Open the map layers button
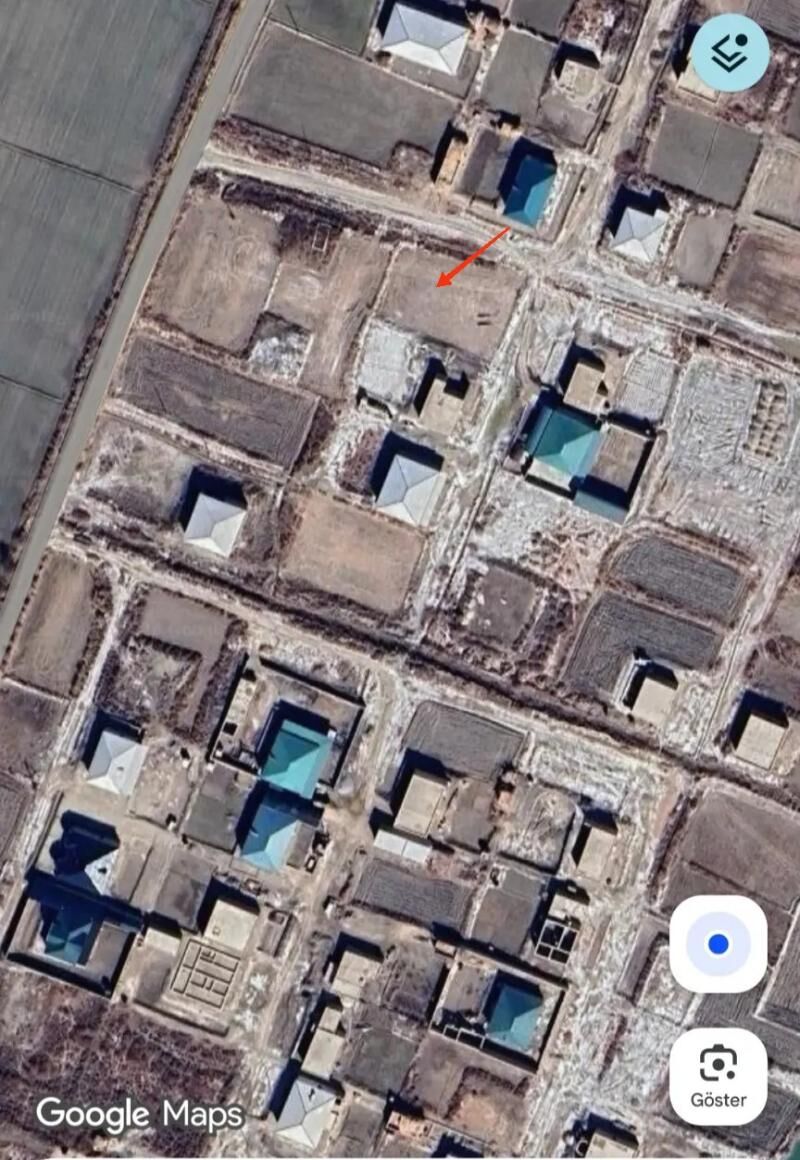This screenshot has width=800, height=1160. (731, 53)
